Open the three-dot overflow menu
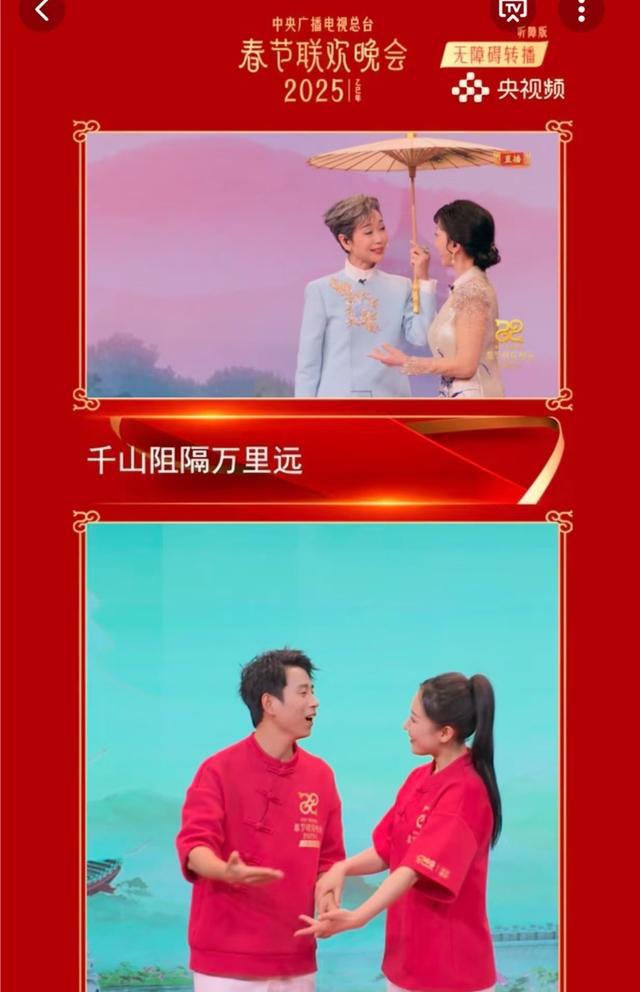The image size is (640, 992). 581,10
